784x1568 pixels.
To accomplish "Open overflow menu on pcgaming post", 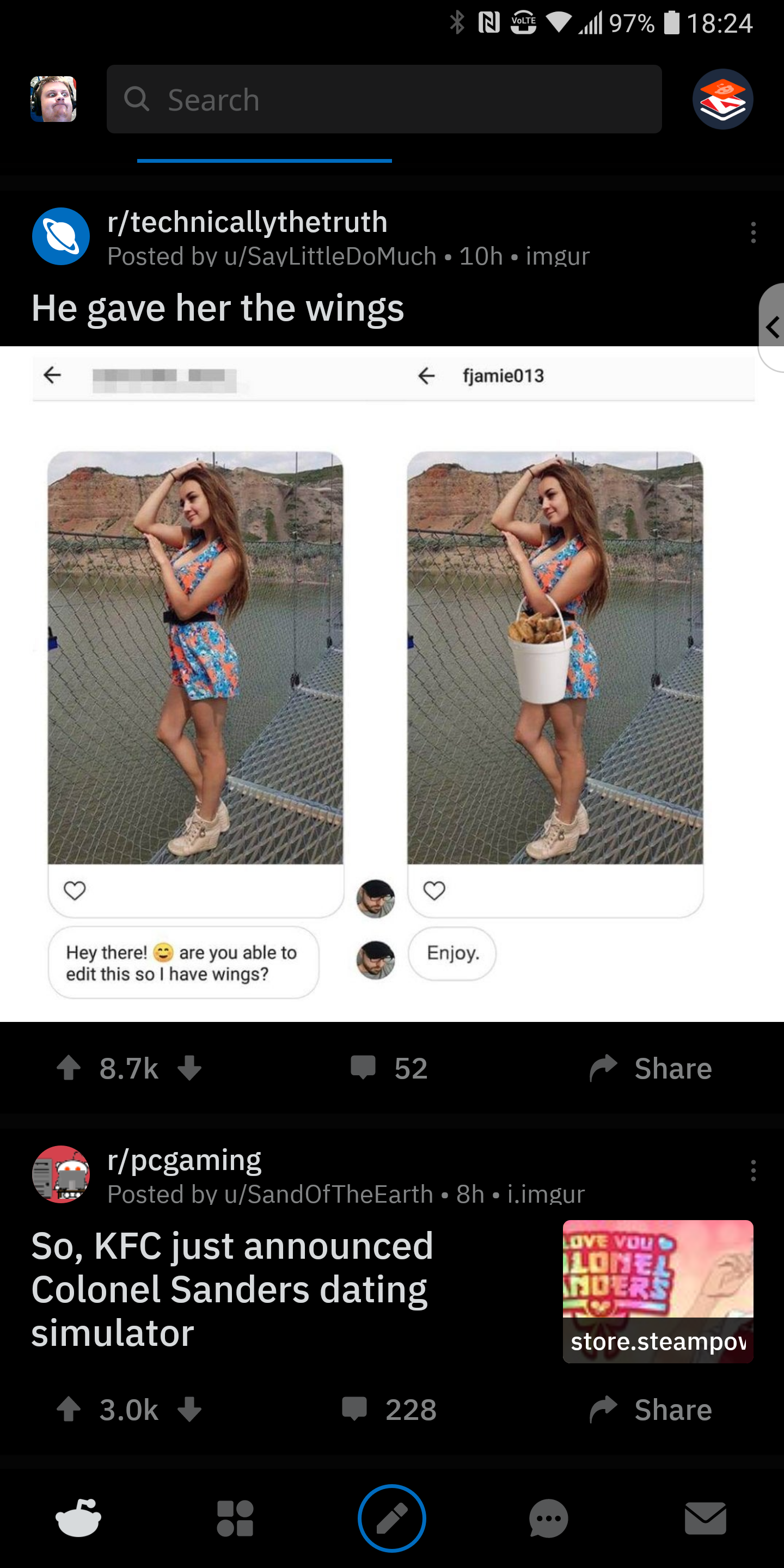I will coord(753,1170).
